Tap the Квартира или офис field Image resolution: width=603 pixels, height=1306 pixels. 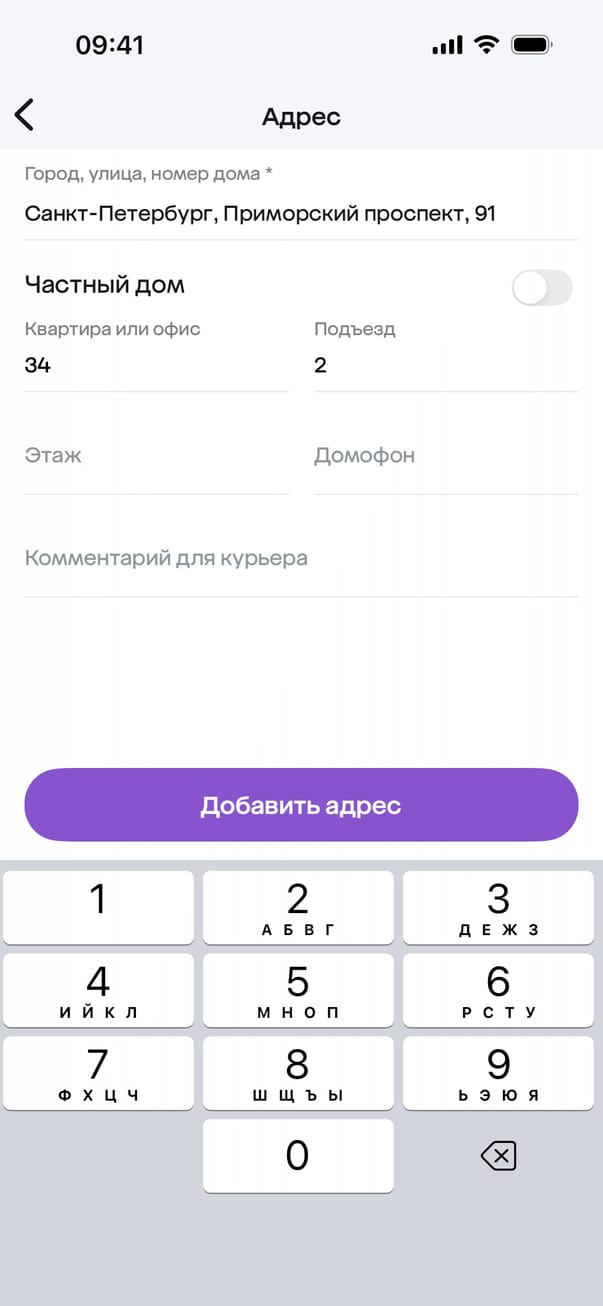(156, 365)
